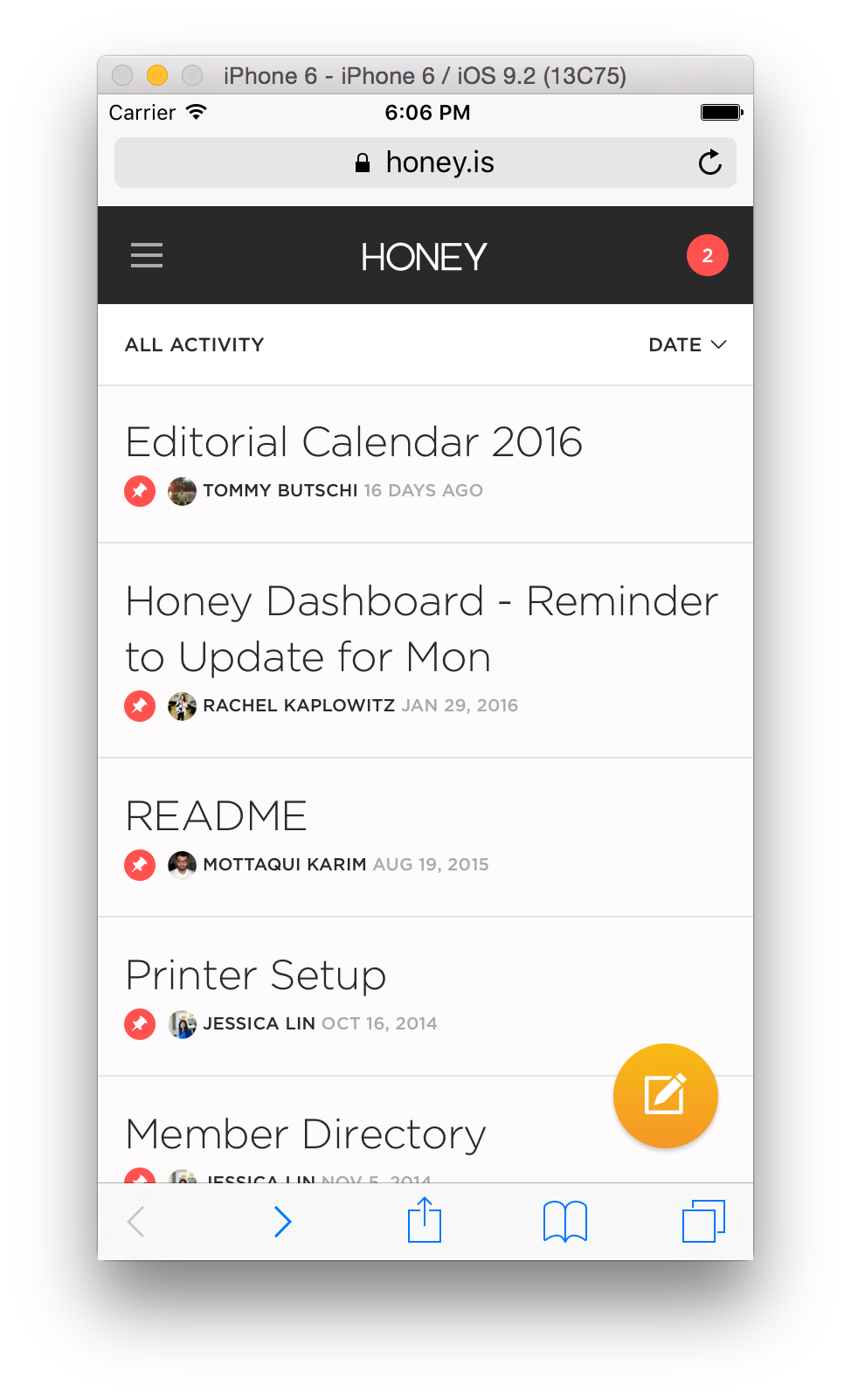The width and height of the screenshot is (851, 1400).
Task: View the 2 notifications badge
Action: 707,255
